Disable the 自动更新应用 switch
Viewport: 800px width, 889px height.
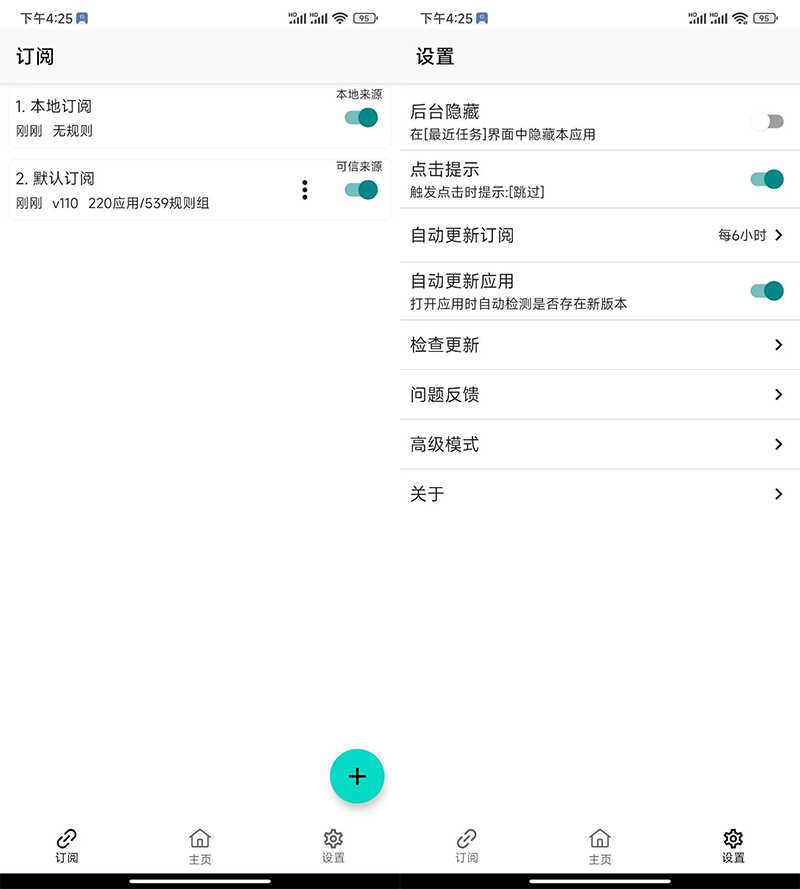(767, 291)
